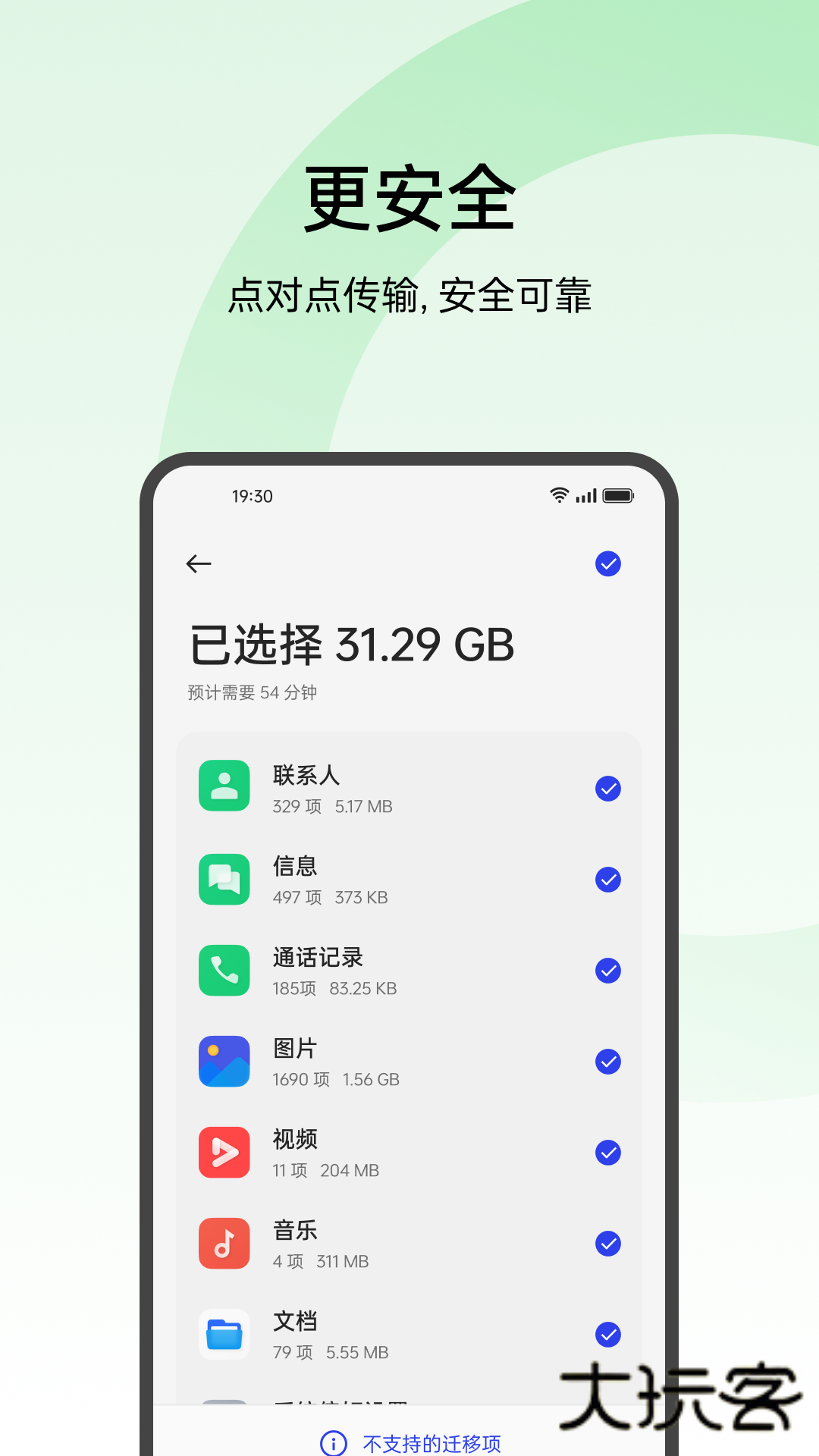Click the 音乐 music icon
819x1456 pixels.
[x=224, y=1243]
